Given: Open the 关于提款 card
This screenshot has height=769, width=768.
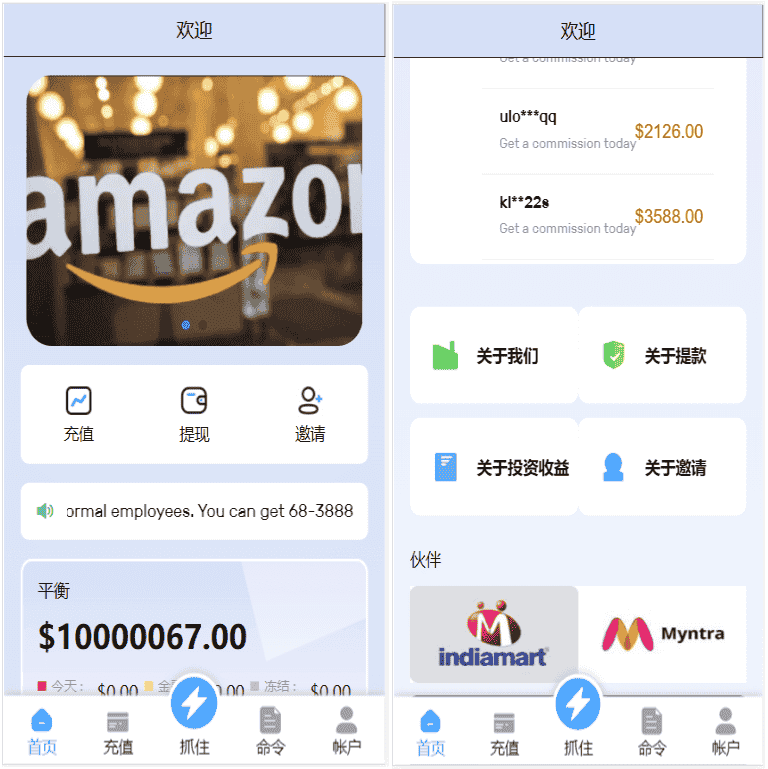Looking at the screenshot, I should (662, 355).
